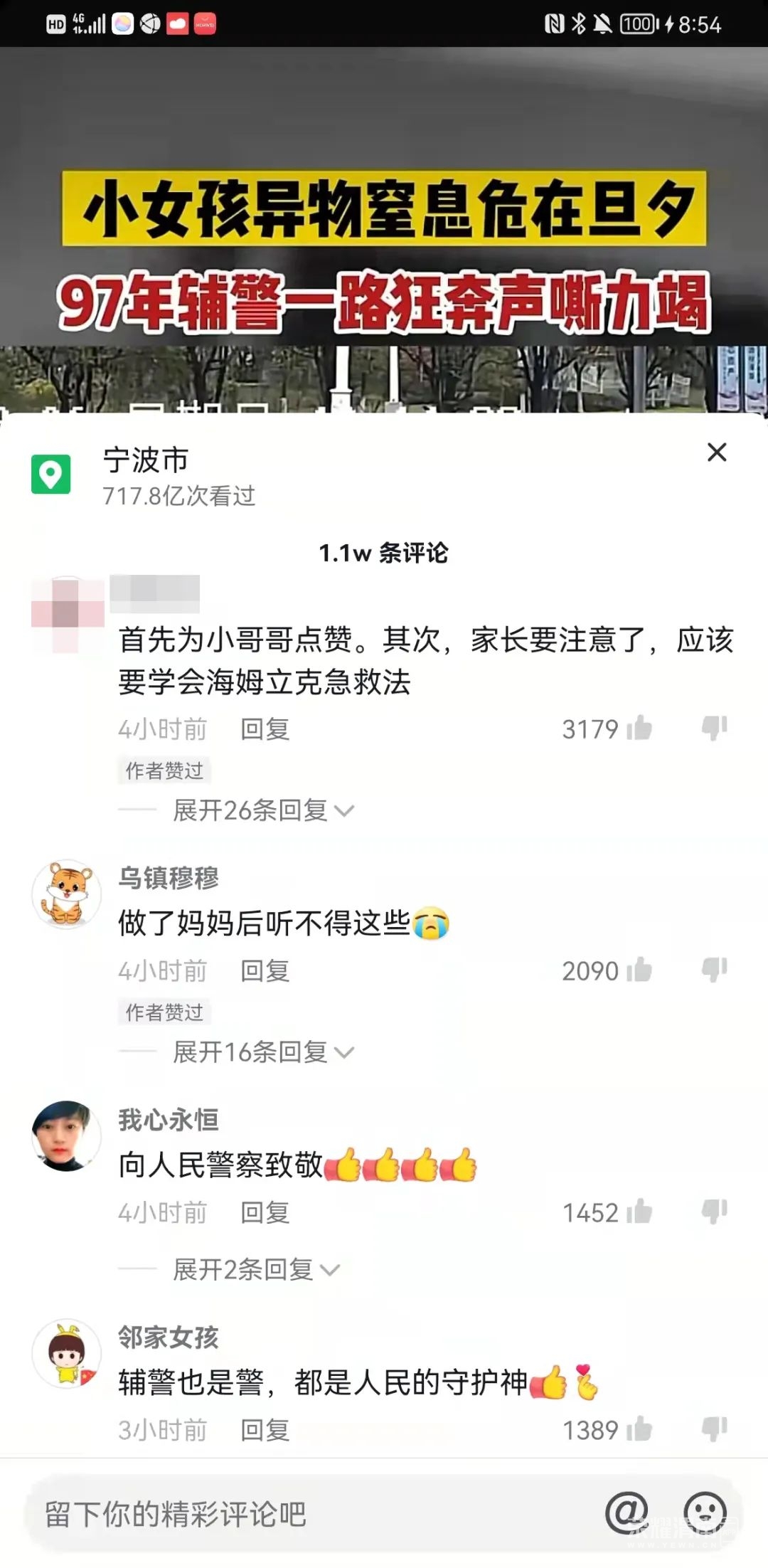The image size is (768, 1568).
Task: Expand the 16 replies
Action: (263, 1052)
